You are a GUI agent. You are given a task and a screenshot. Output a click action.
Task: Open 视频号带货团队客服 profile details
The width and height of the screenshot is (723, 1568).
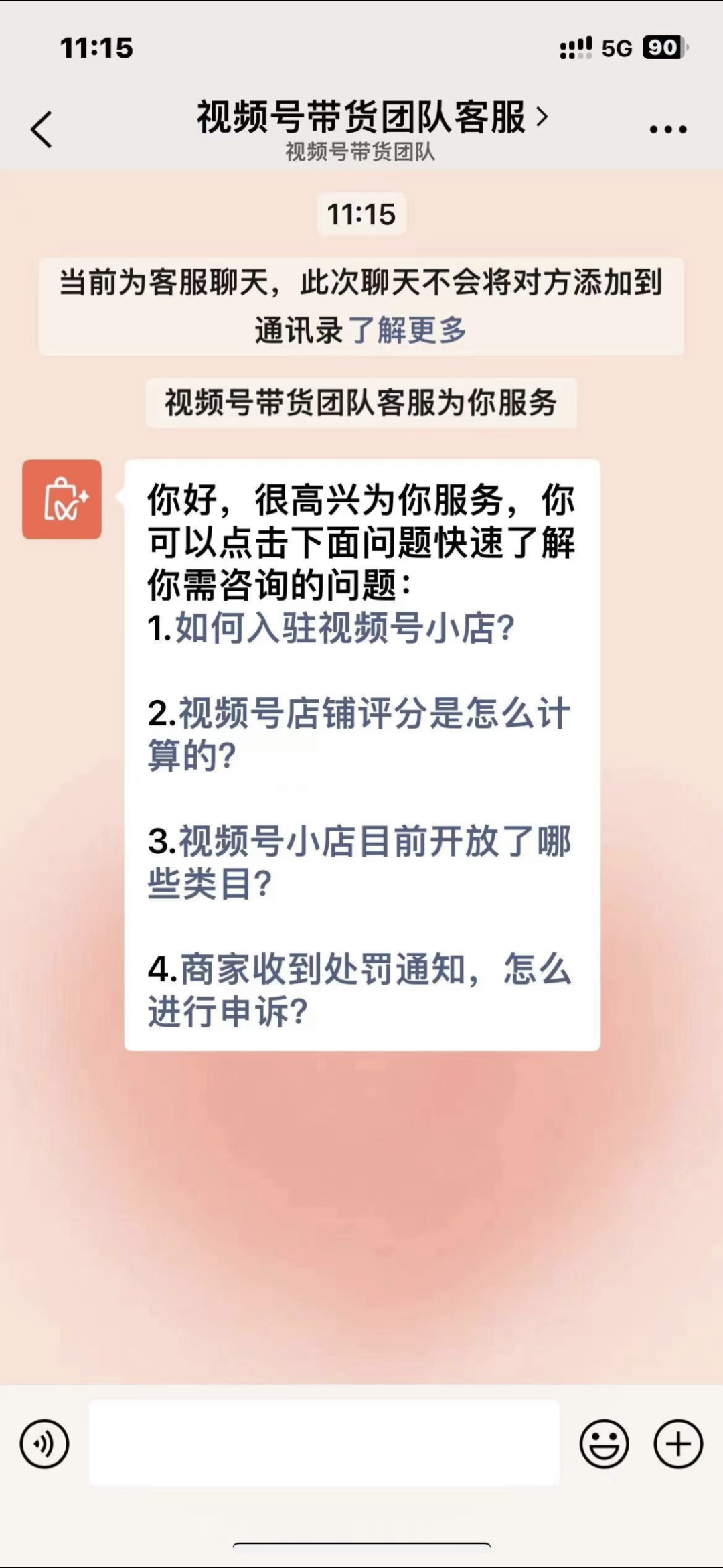[372, 118]
